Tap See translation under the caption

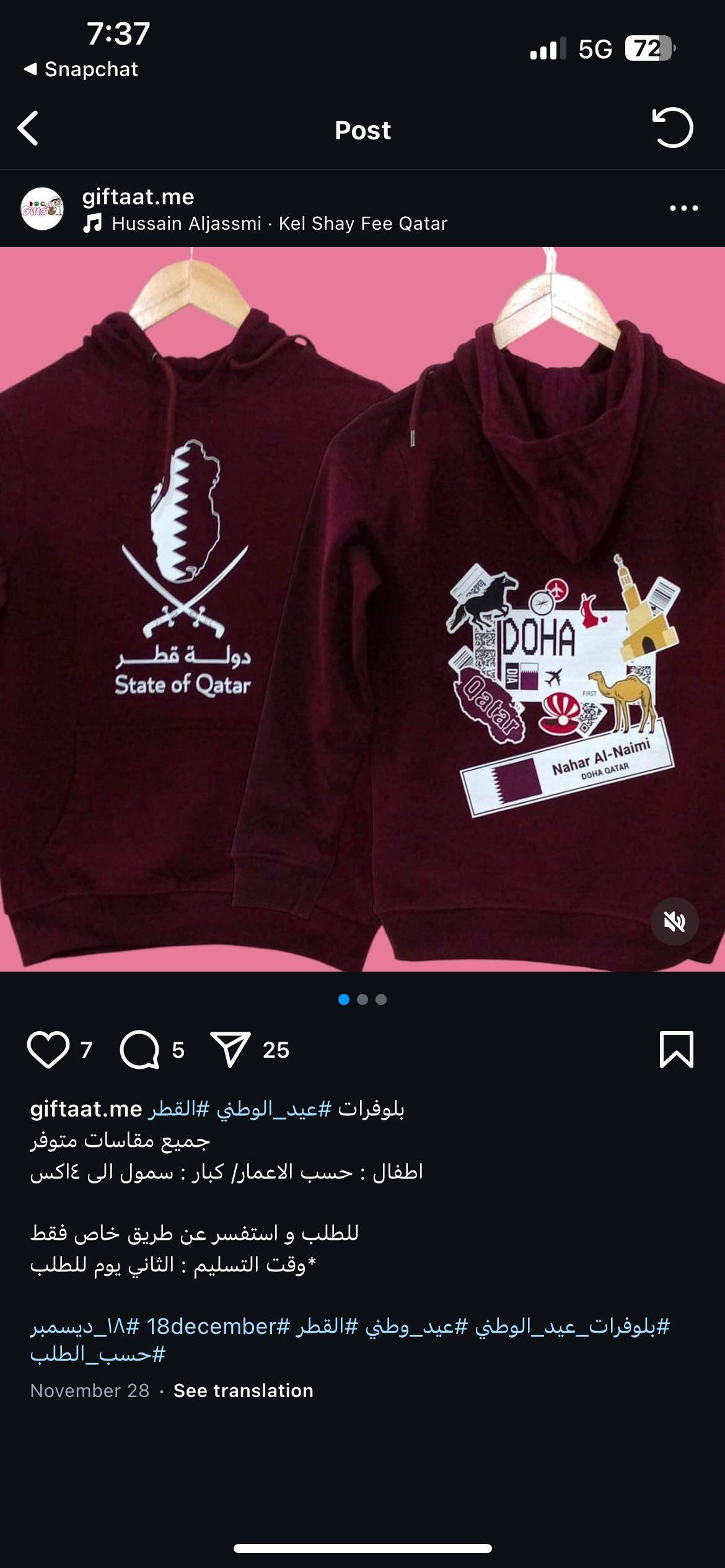click(244, 1390)
